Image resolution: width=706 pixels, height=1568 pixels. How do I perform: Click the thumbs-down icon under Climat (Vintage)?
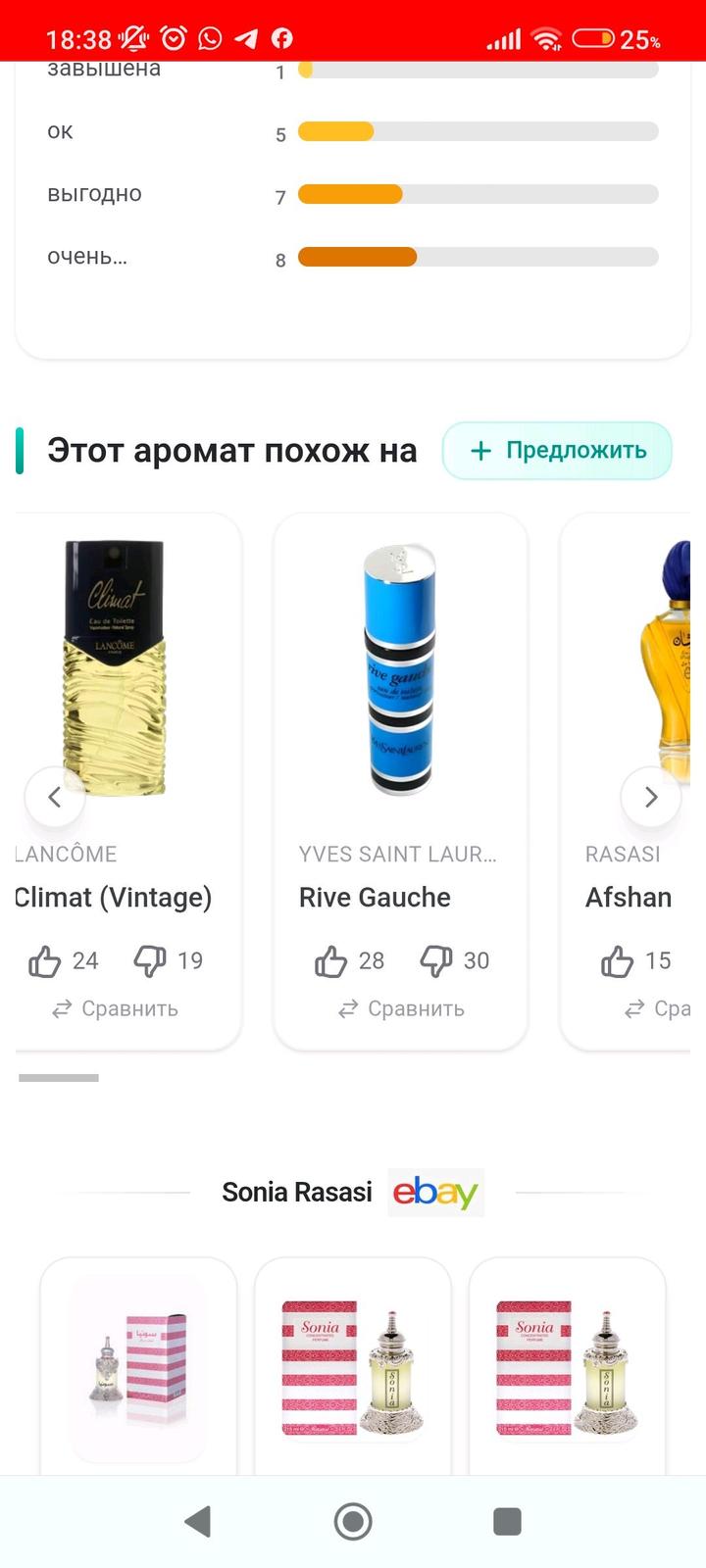(147, 960)
